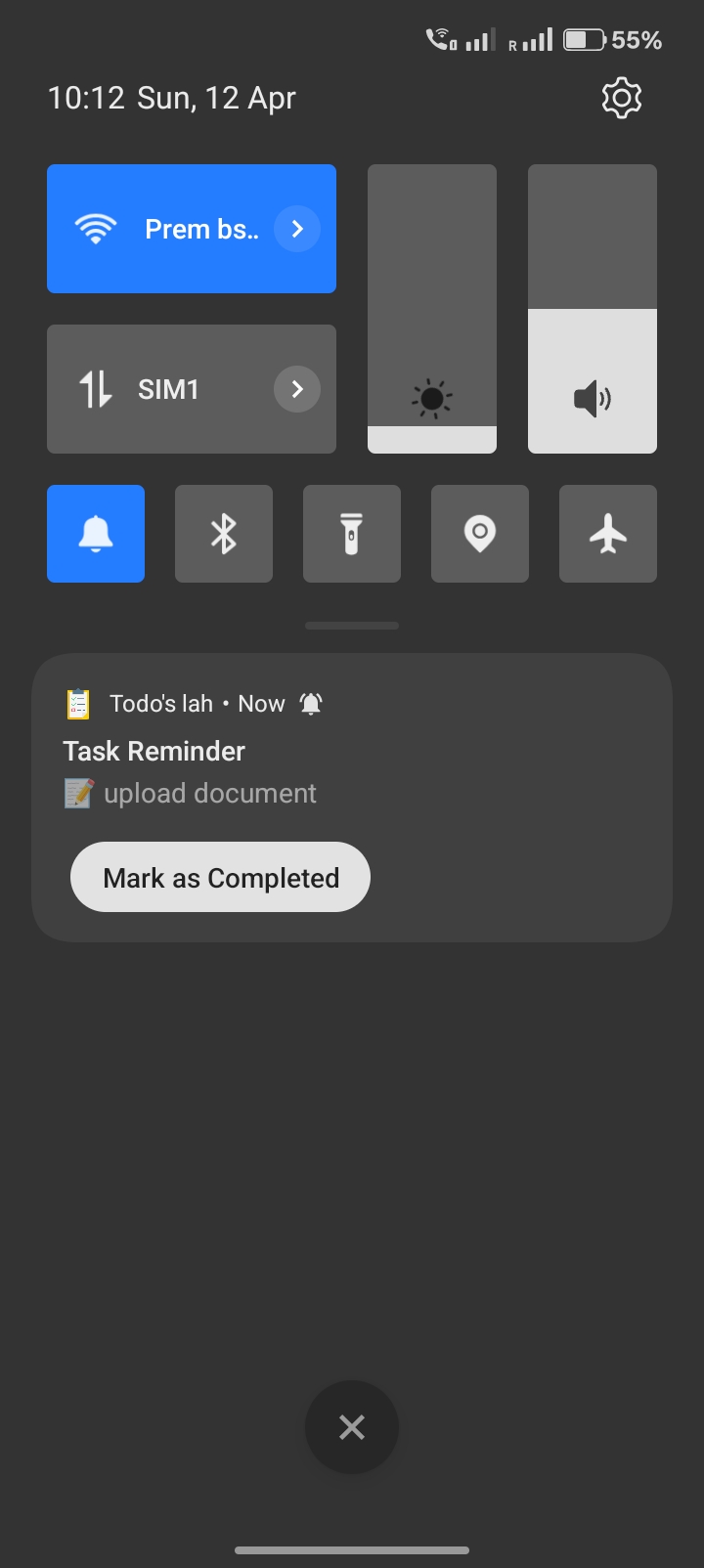
Task: Toggle Bluetooth on
Action: 224,534
